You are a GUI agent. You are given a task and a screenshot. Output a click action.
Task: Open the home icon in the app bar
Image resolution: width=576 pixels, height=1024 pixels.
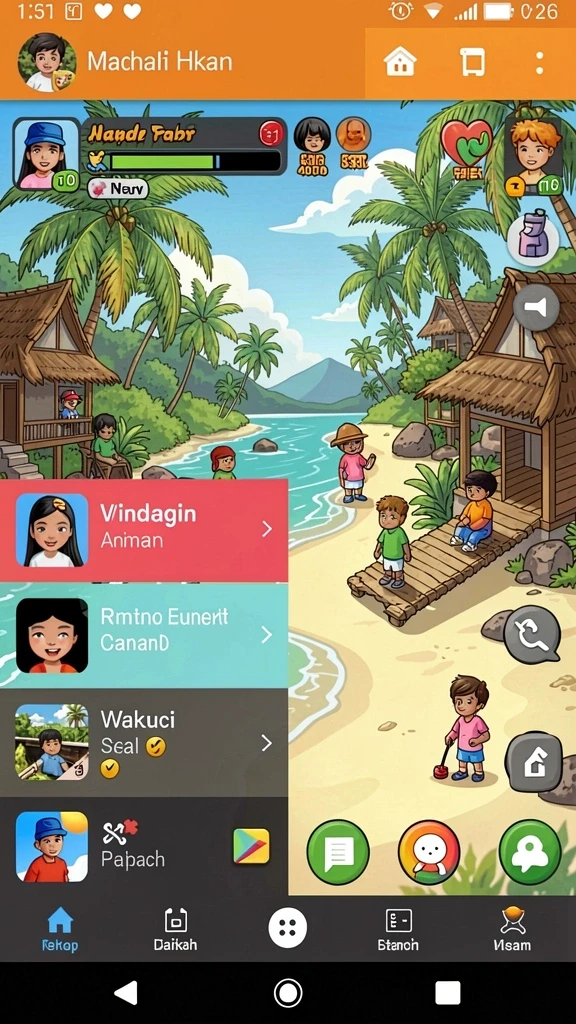400,63
